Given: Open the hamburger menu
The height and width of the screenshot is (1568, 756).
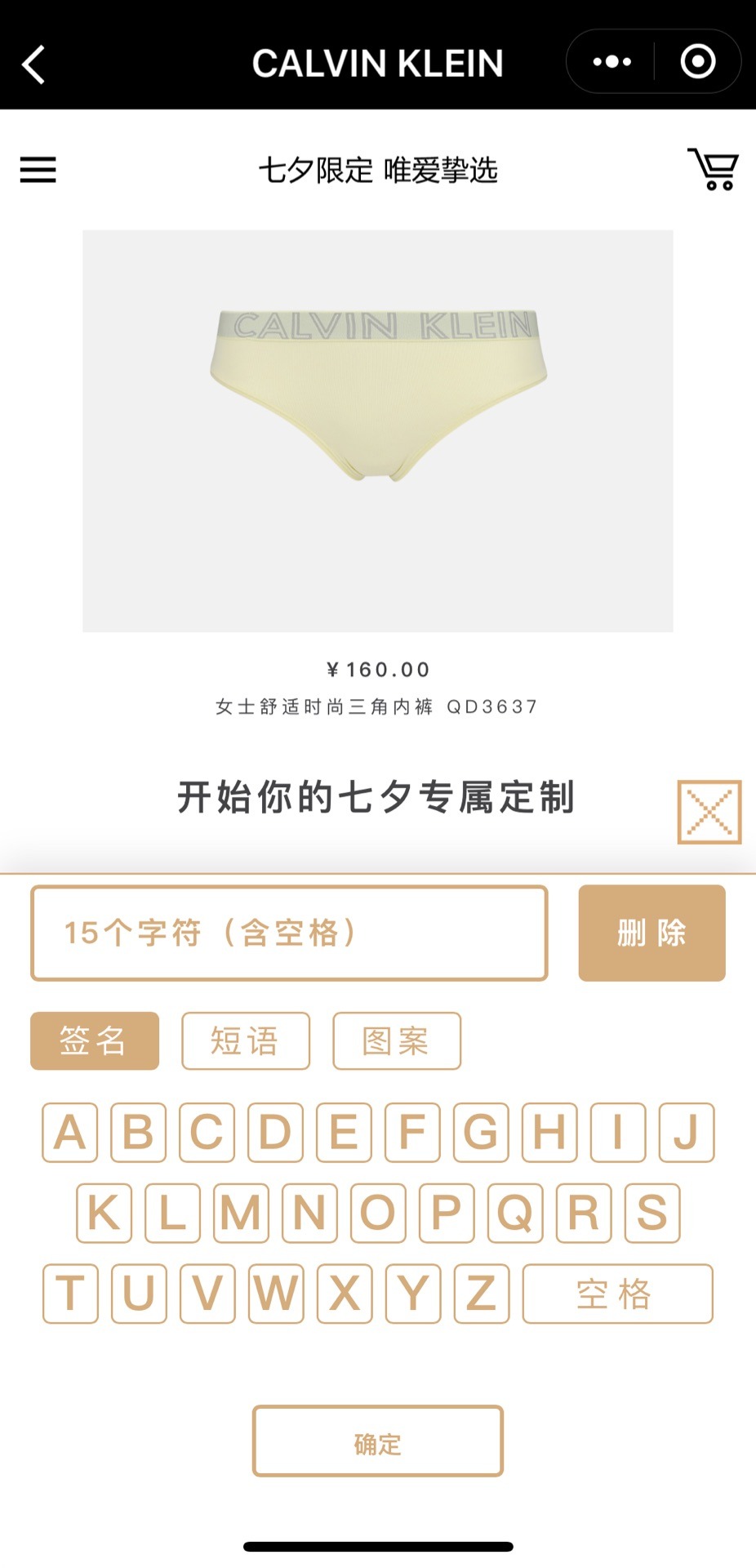Looking at the screenshot, I should [38, 170].
